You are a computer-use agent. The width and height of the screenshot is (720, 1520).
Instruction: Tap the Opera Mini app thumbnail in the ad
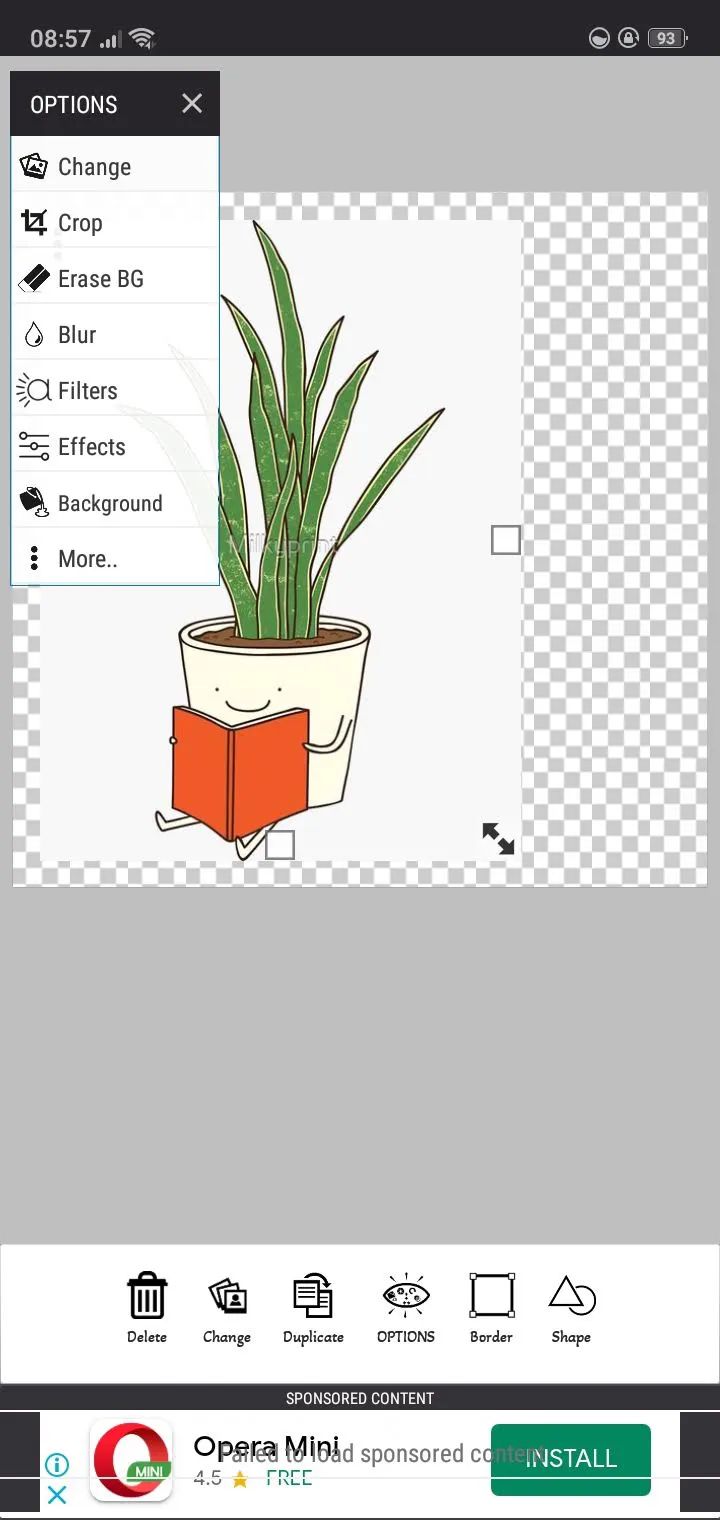coord(133,1459)
